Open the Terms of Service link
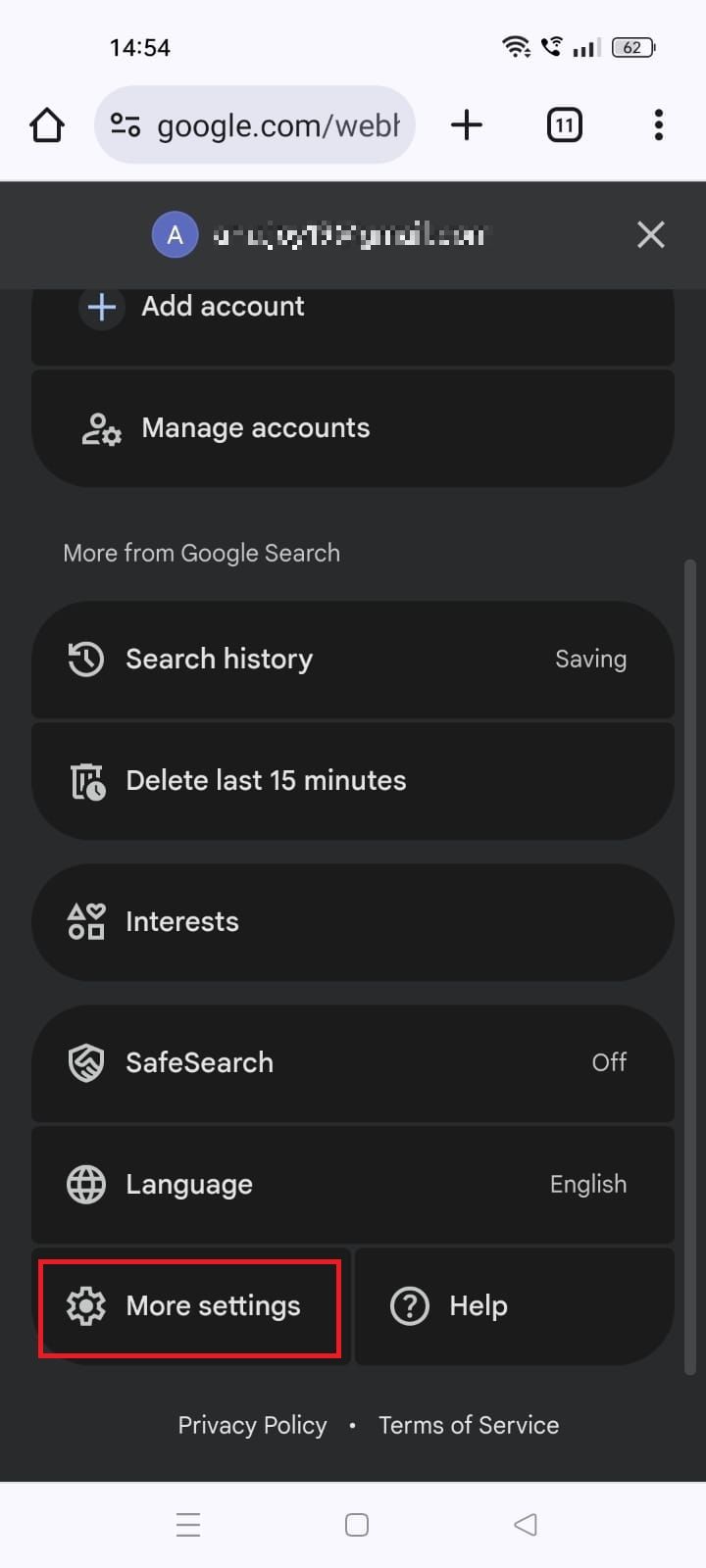The image size is (706, 1568). point(469,1425)
